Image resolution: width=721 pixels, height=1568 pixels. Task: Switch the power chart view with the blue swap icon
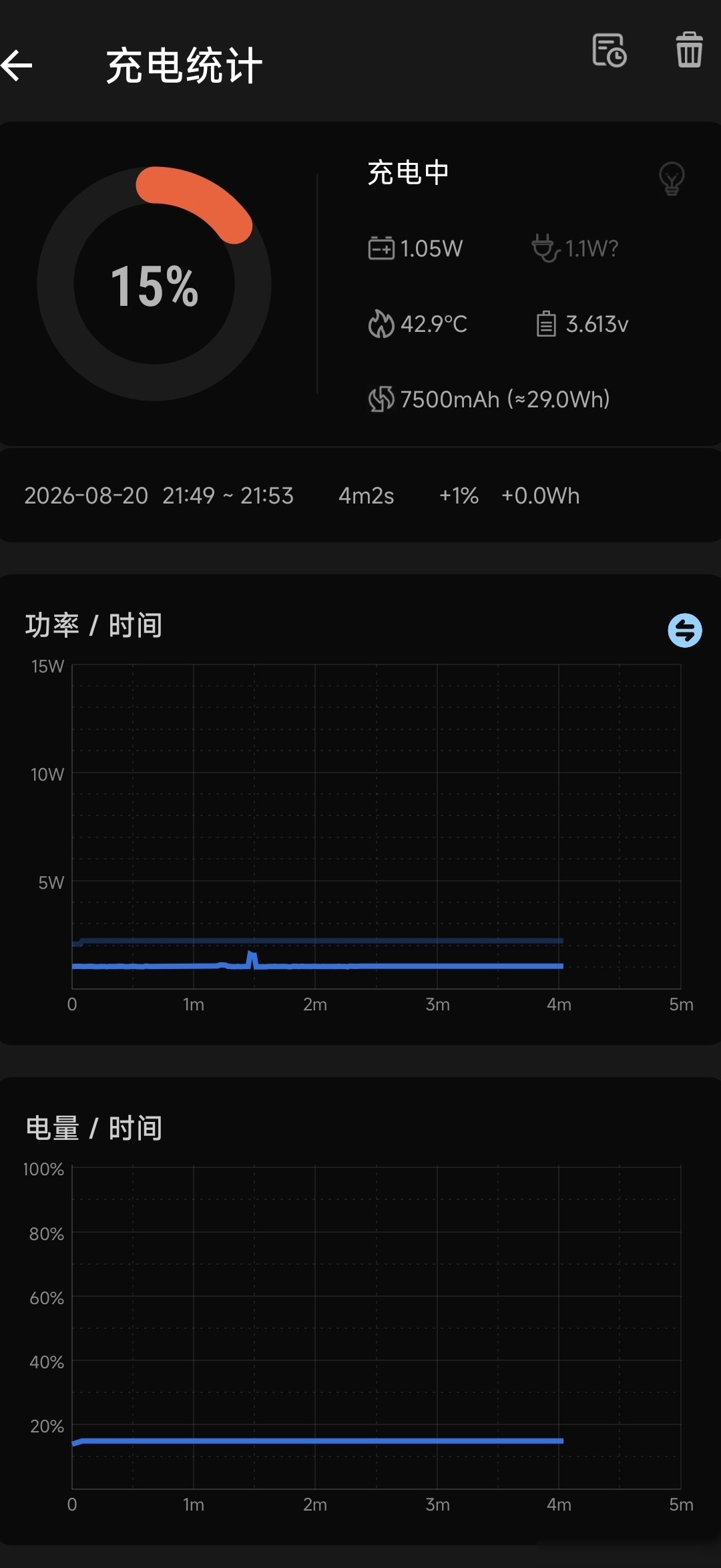tap(685, 630)
